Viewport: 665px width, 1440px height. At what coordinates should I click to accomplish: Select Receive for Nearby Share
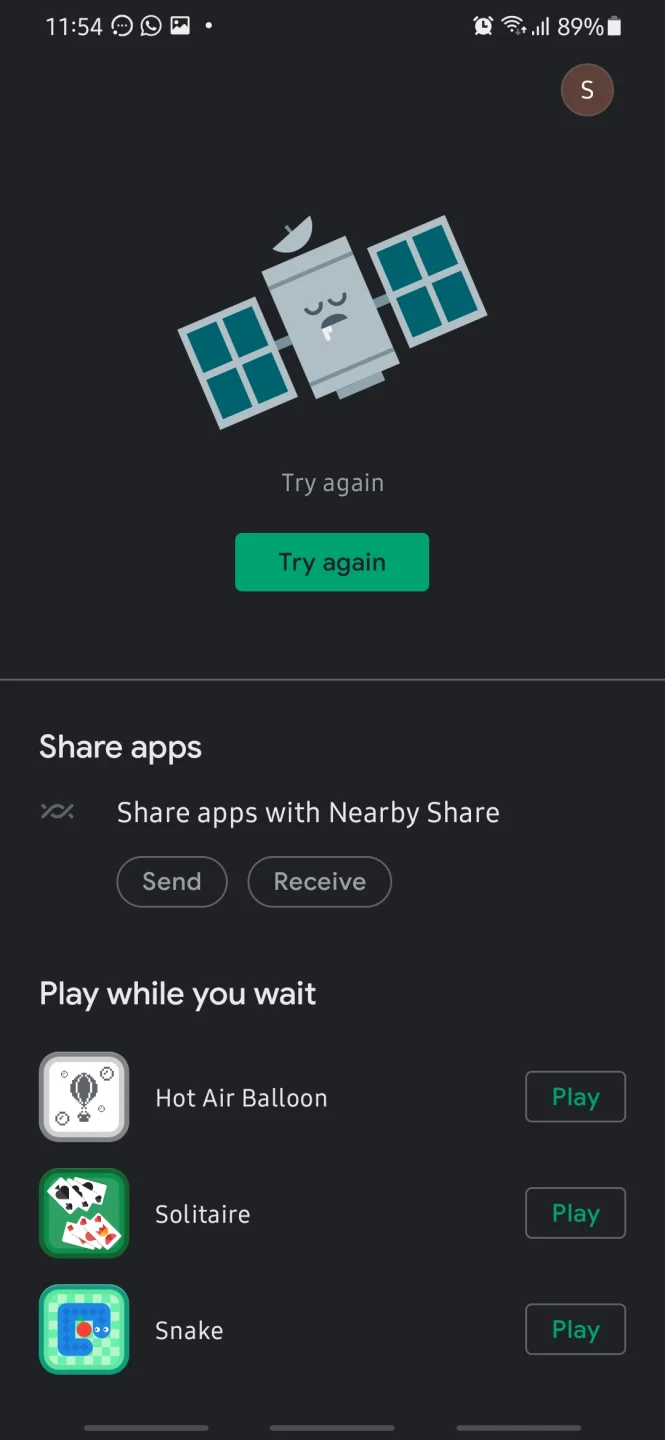coord(319,881)
